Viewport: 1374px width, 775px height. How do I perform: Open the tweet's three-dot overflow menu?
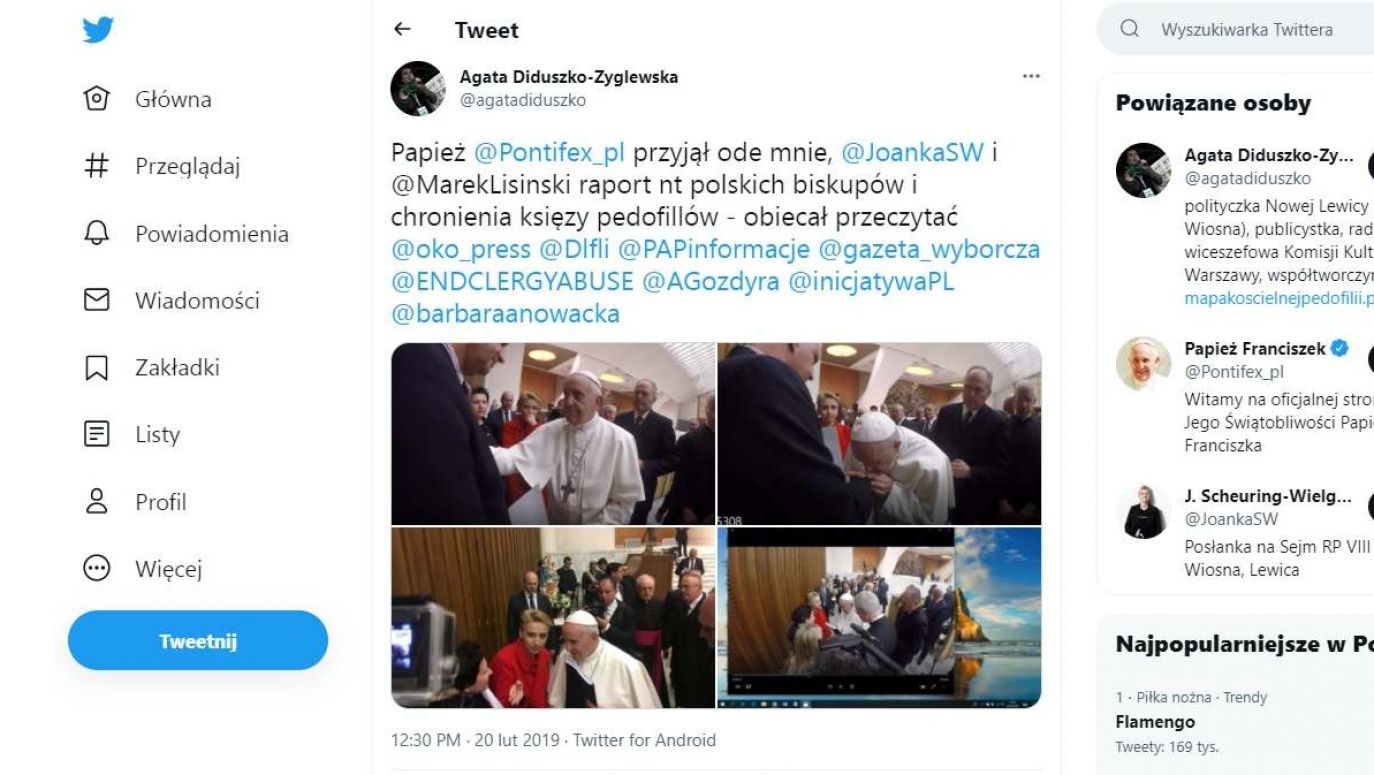click(1031, 77)
